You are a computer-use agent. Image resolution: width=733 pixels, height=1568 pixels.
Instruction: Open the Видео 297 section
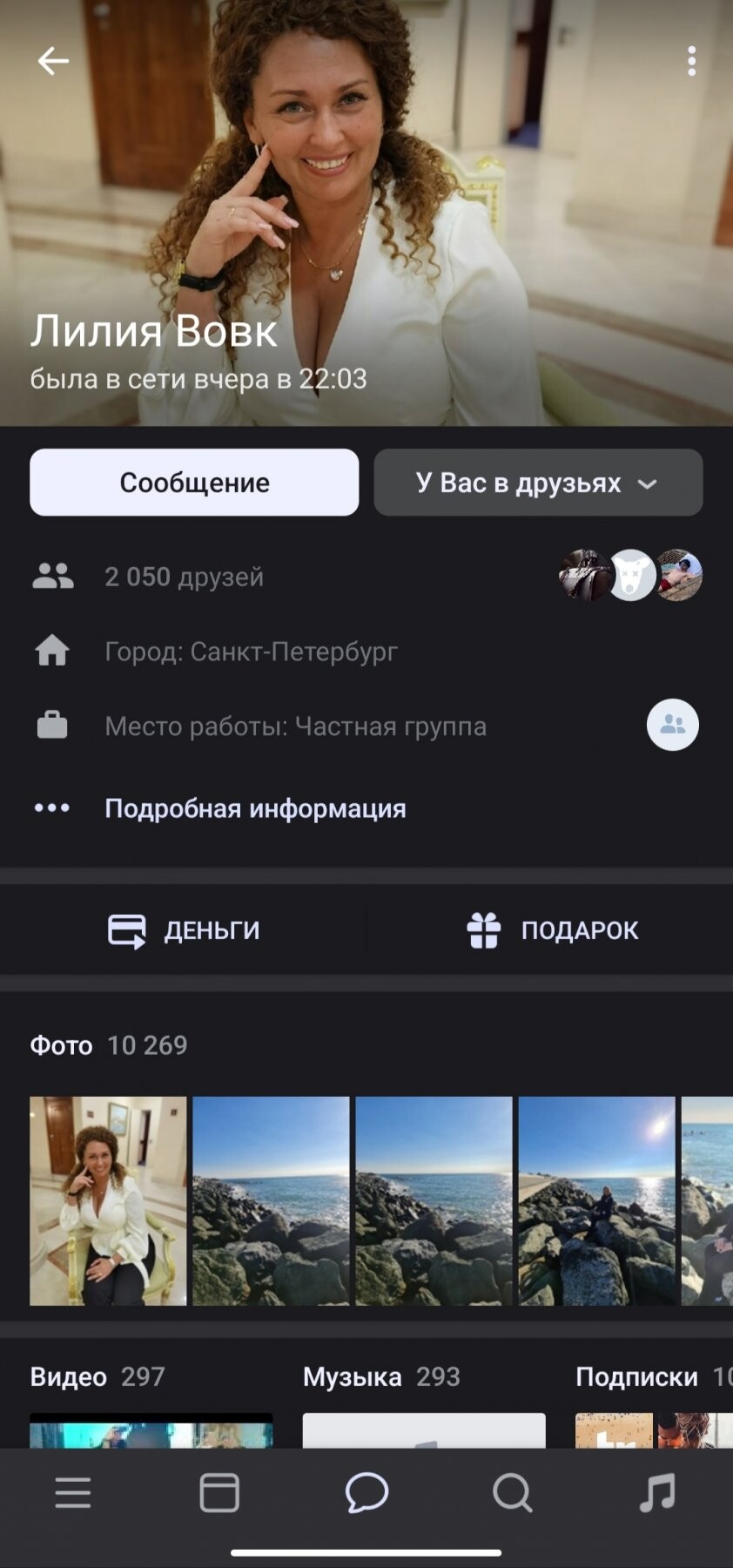click(98, 1376)
